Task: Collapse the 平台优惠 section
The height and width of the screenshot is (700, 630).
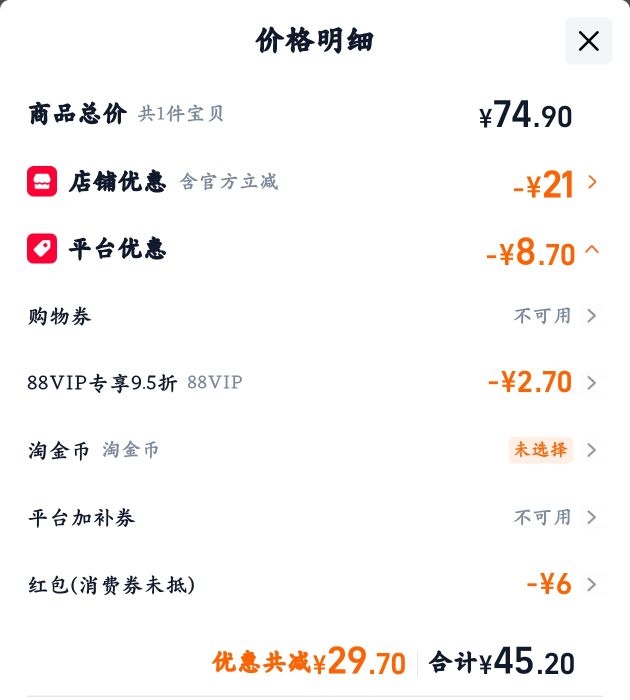Action: coord(313,250)
